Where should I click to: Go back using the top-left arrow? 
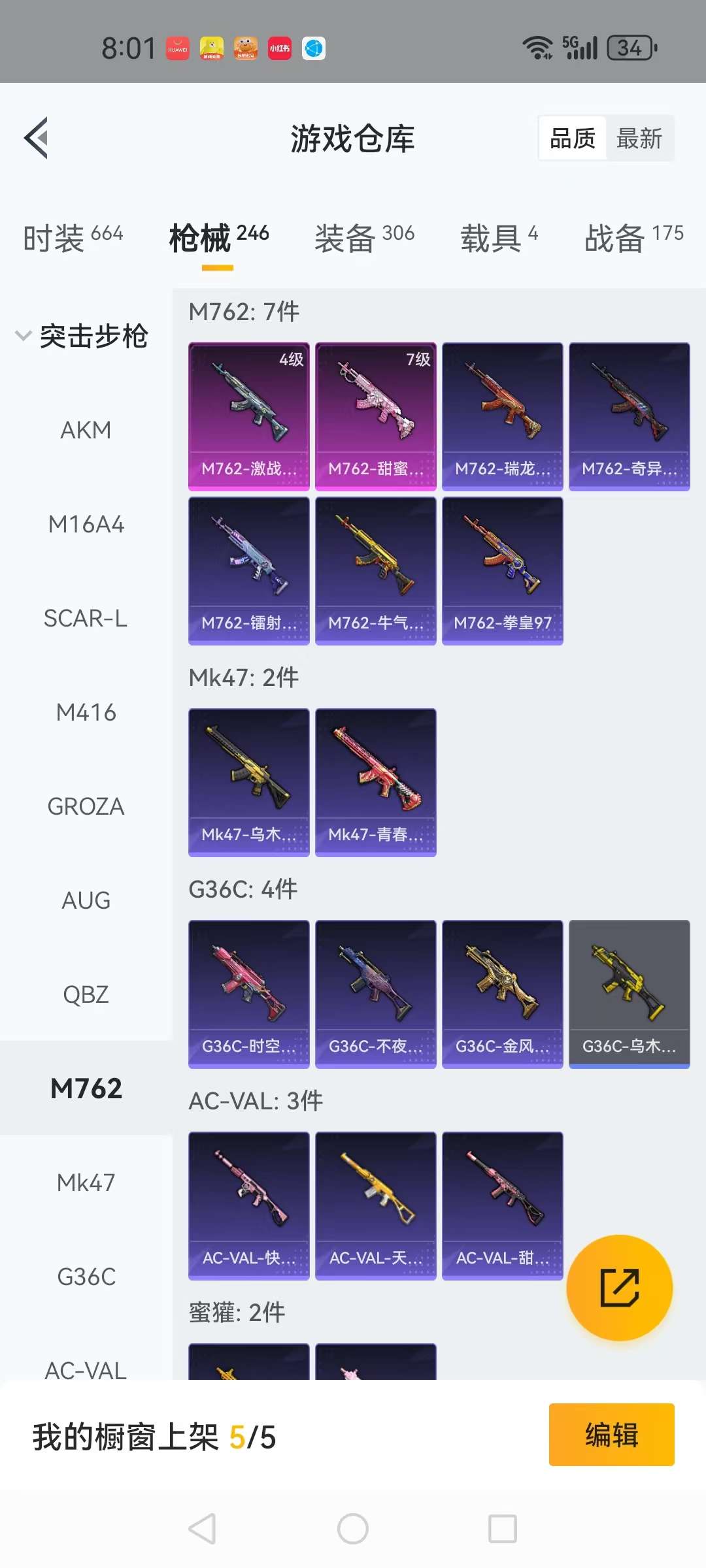(x=37, y=138)
